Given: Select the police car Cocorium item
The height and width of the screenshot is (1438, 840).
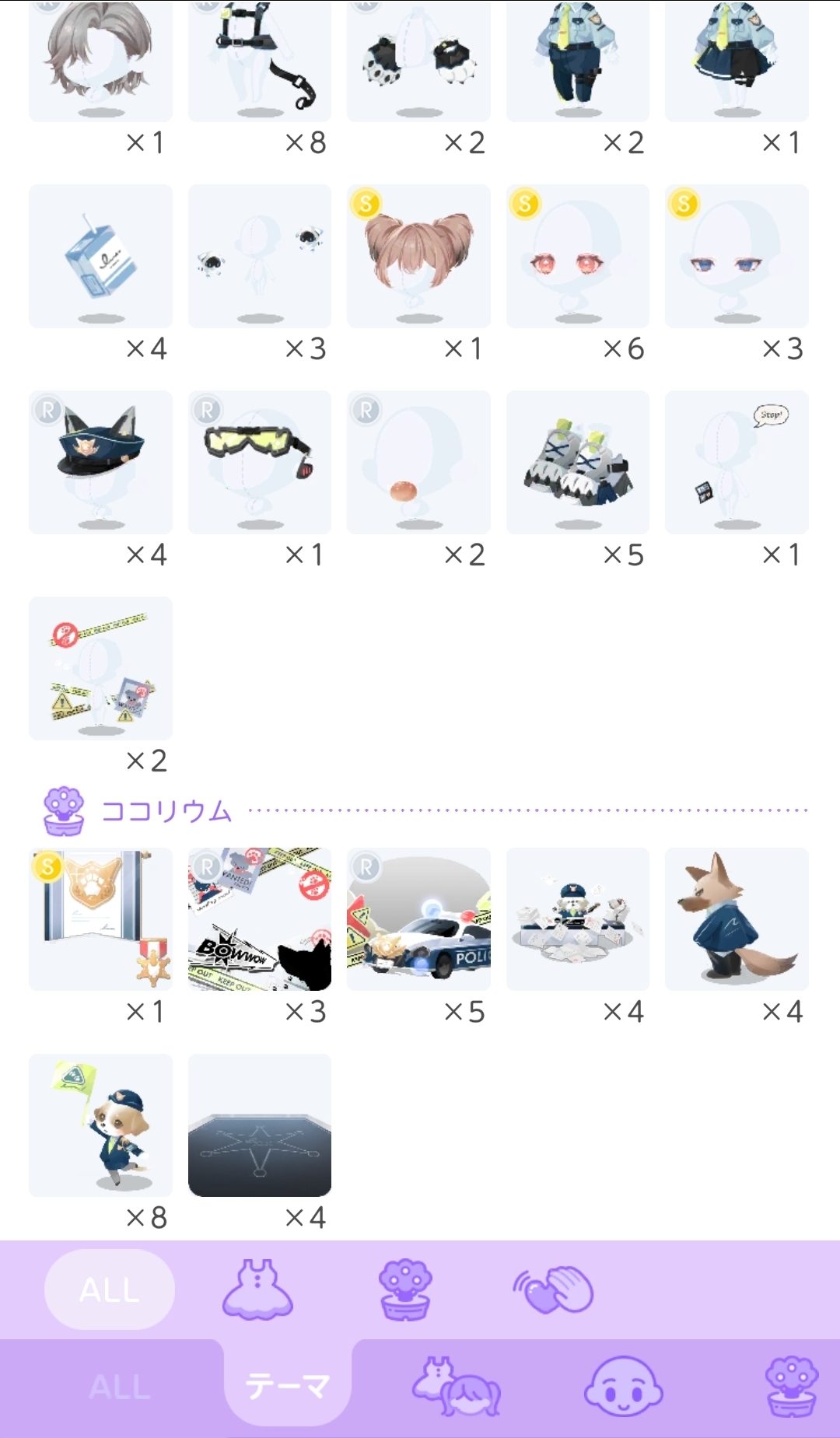Looking at the screenshot, I should point(418,919).
